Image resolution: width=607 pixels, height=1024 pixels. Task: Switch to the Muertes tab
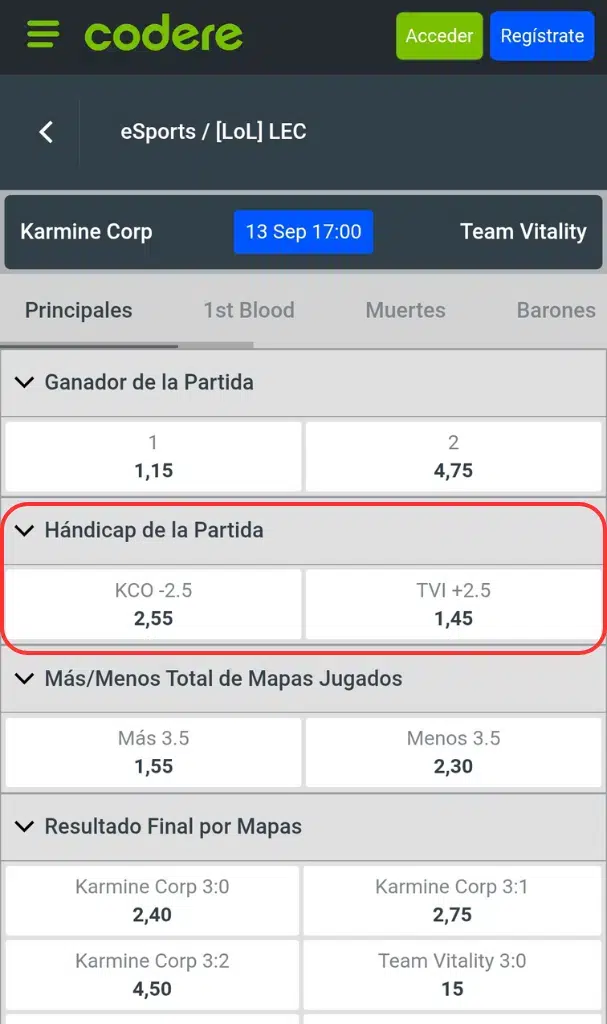pos(405,310)
